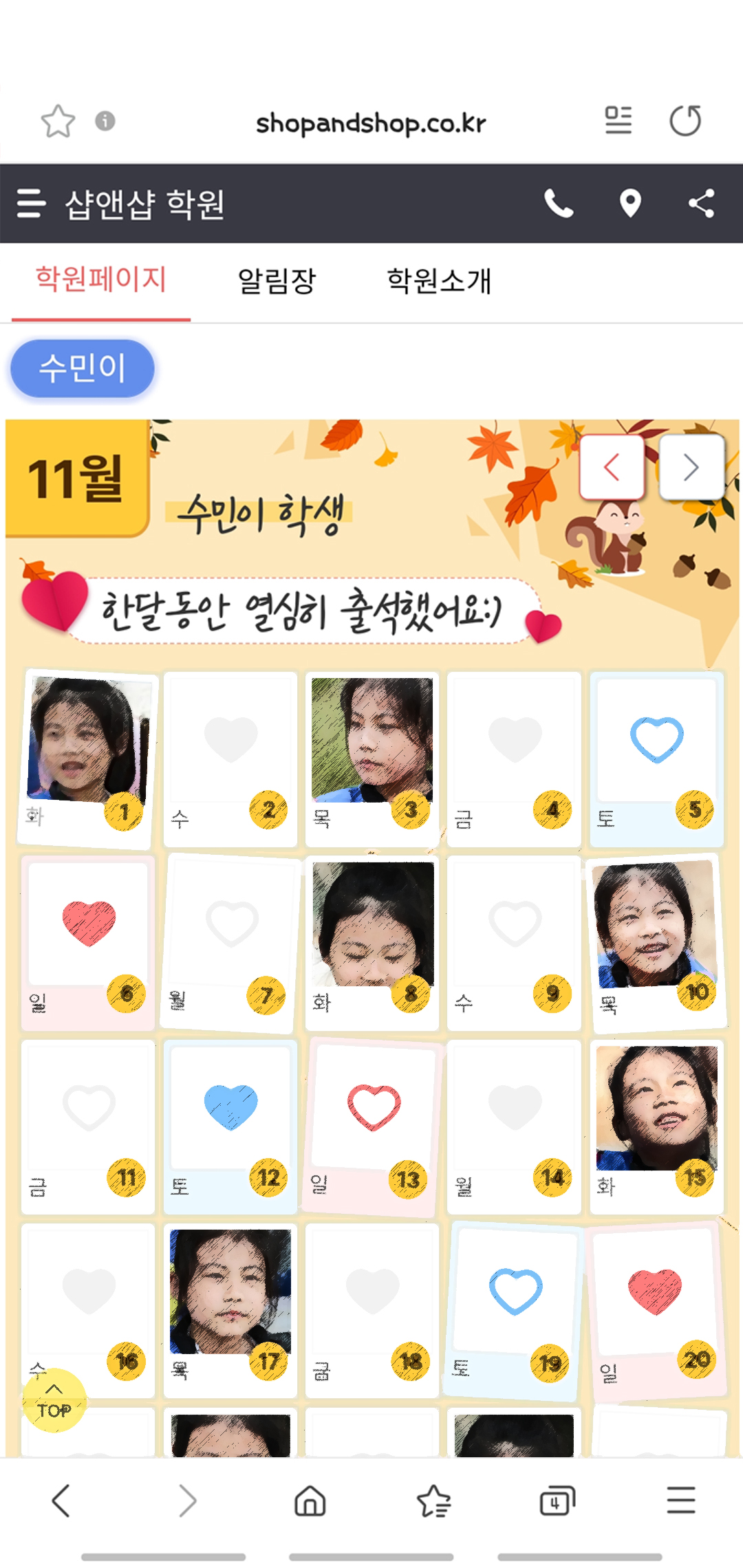This screenshot has width=743, height=1568.
Task: Go to the next month
Action: [691, 468]
